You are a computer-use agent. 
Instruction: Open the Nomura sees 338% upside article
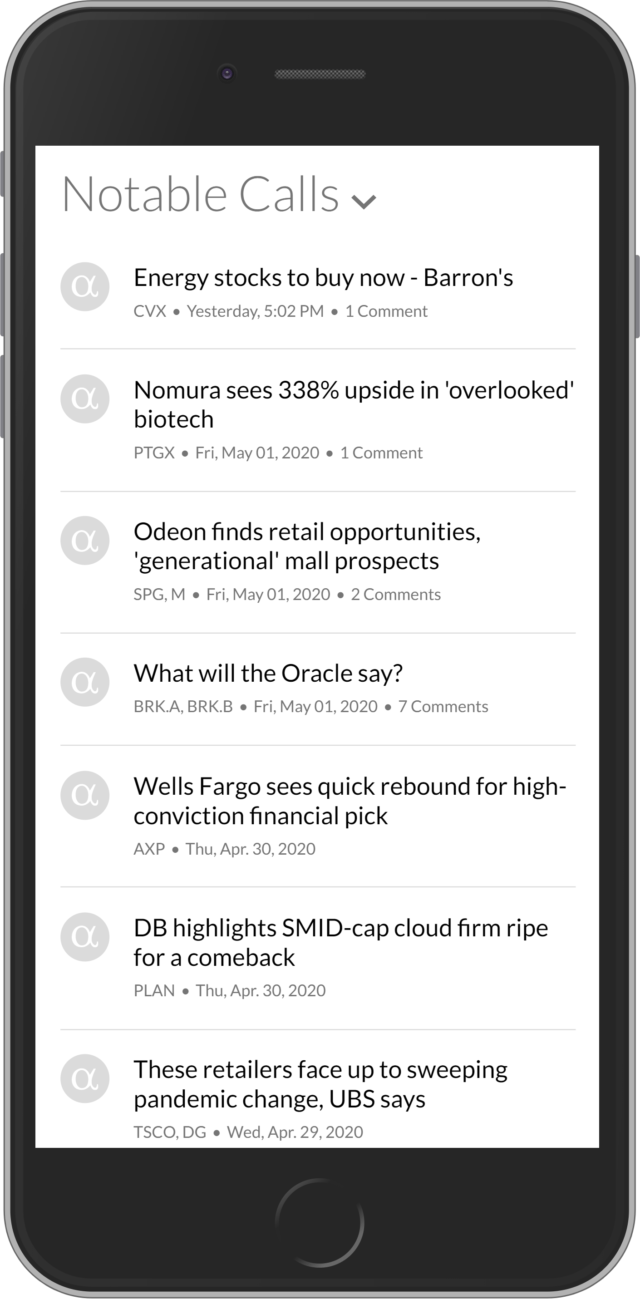355,404
